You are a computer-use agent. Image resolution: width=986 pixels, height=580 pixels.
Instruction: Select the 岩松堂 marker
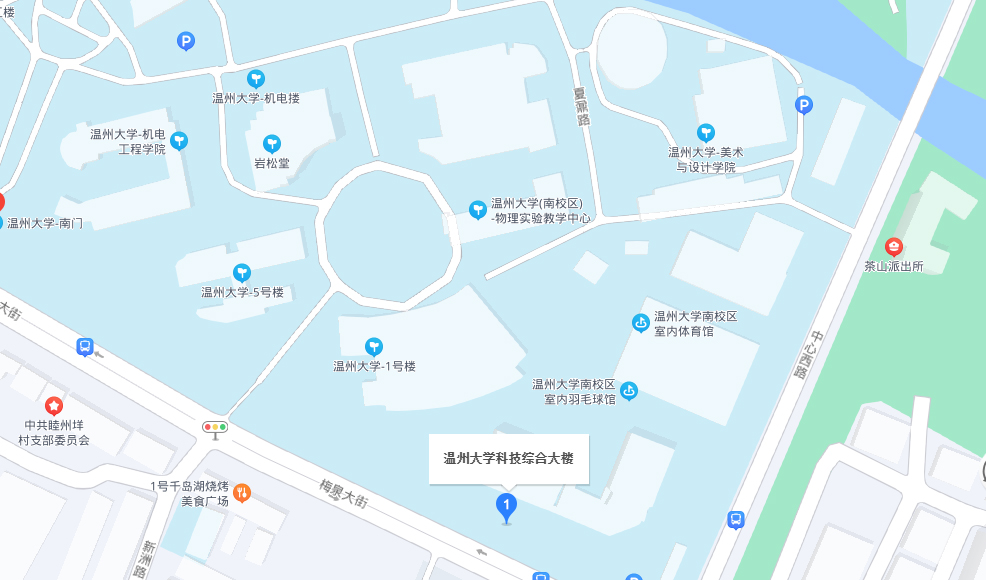click(271, 143)
